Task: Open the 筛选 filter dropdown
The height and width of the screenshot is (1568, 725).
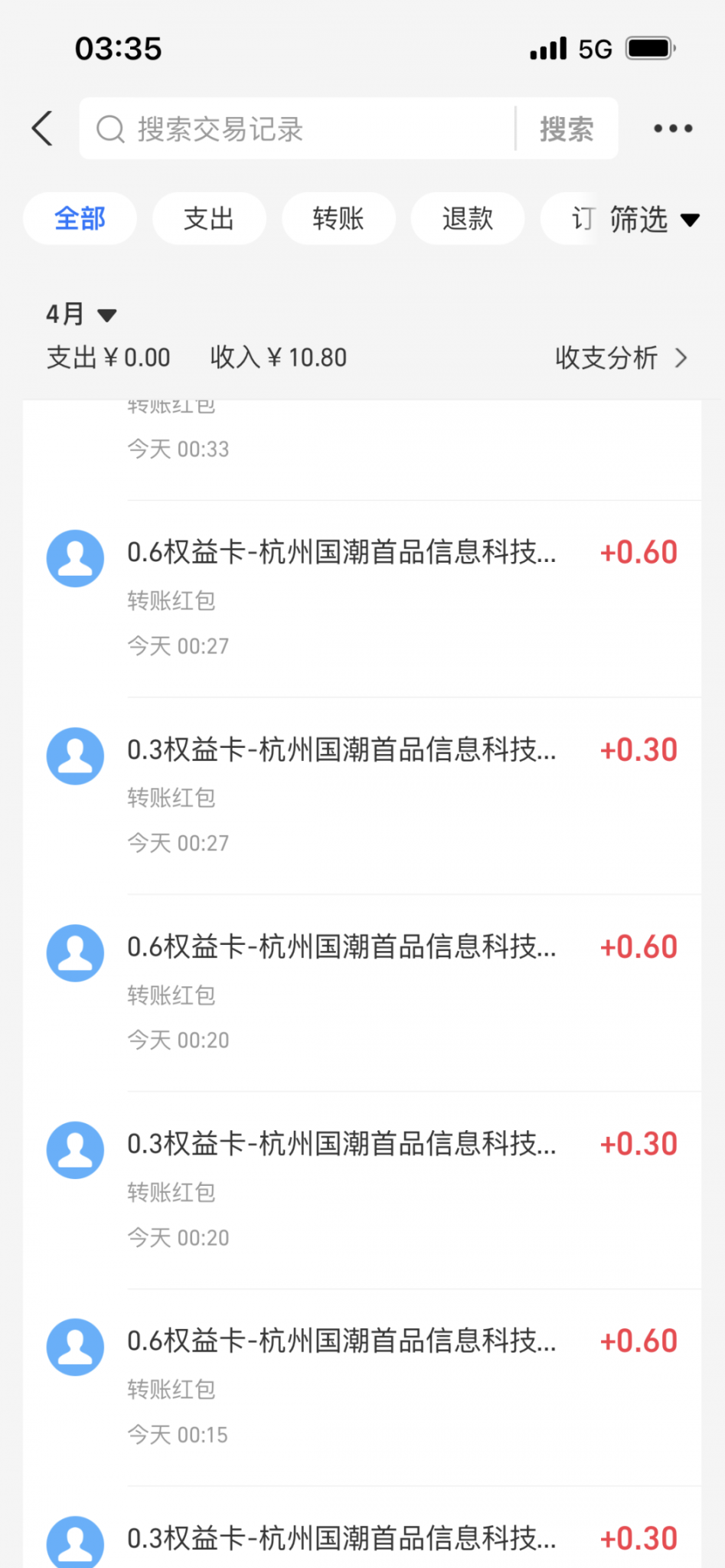Action: 654,220
